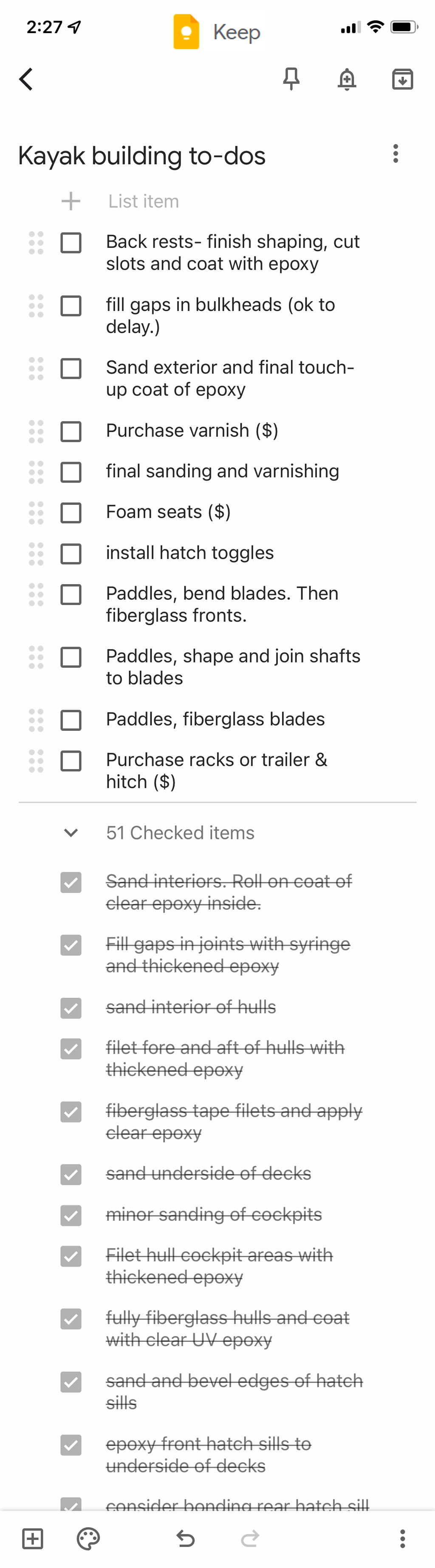Open the list options menu beside the title
Image resolution: width=435 pixels, height=1568 pixels.
(395, 153)
